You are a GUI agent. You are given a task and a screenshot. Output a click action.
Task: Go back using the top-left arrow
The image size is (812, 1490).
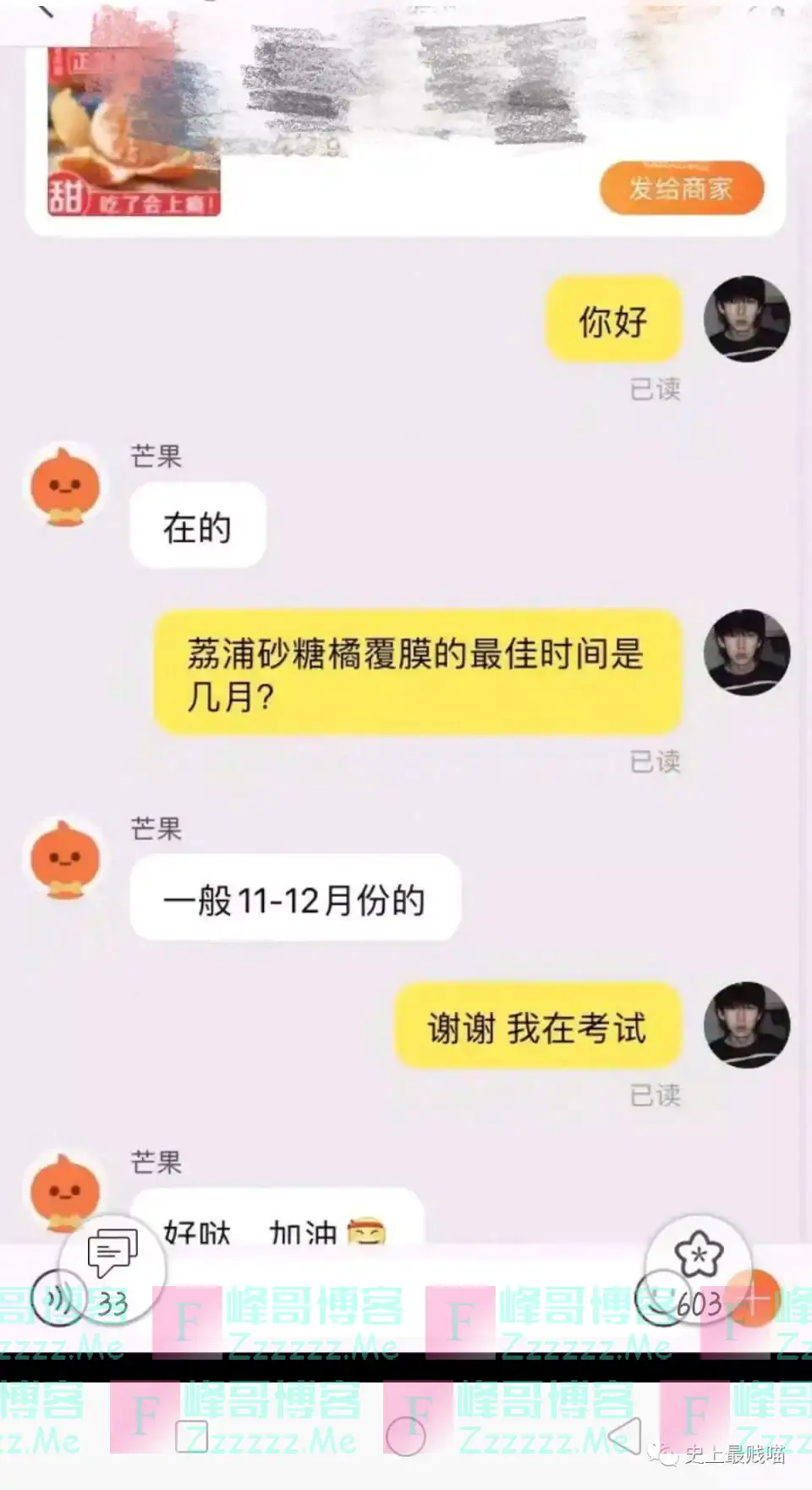(x=44, y=10)
